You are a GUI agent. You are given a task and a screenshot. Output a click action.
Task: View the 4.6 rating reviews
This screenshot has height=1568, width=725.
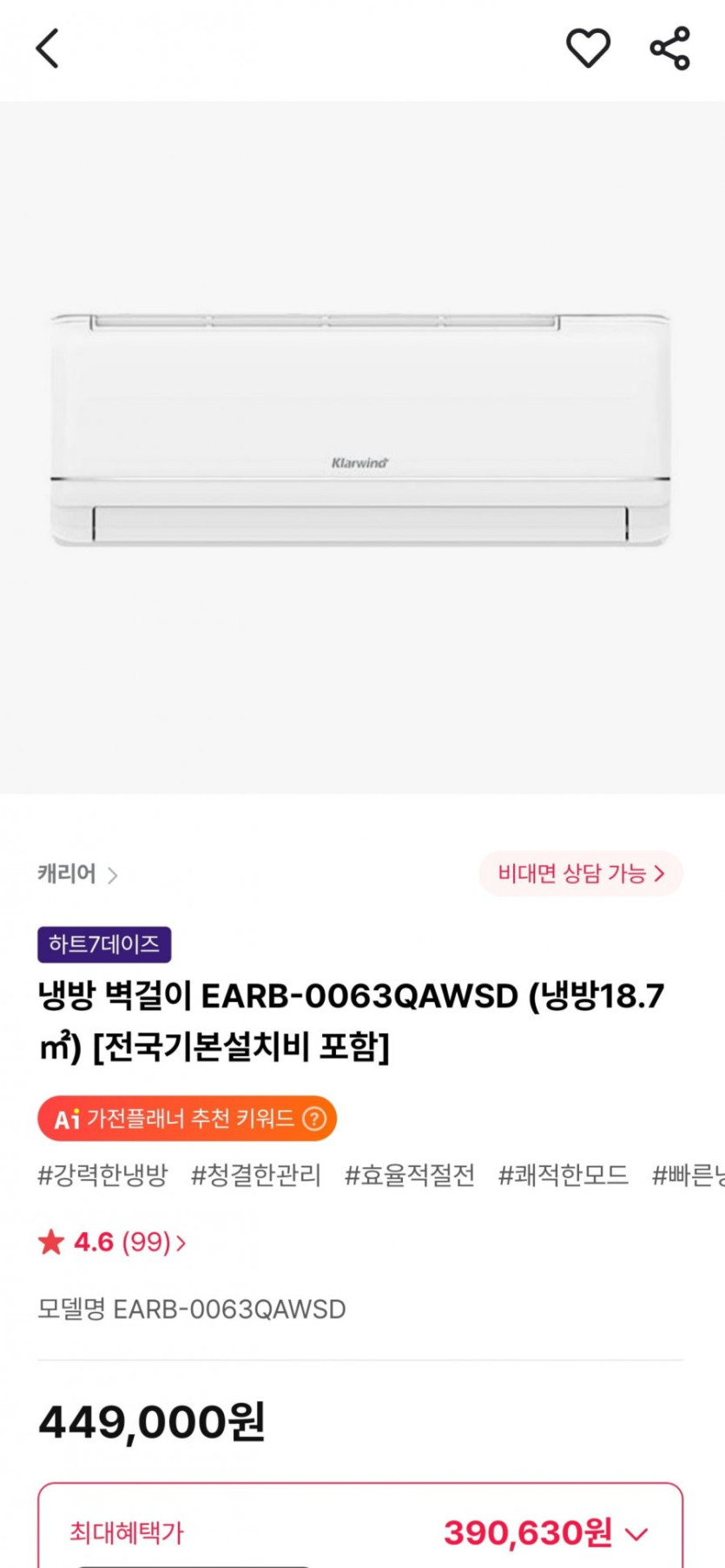(112, 1243)
